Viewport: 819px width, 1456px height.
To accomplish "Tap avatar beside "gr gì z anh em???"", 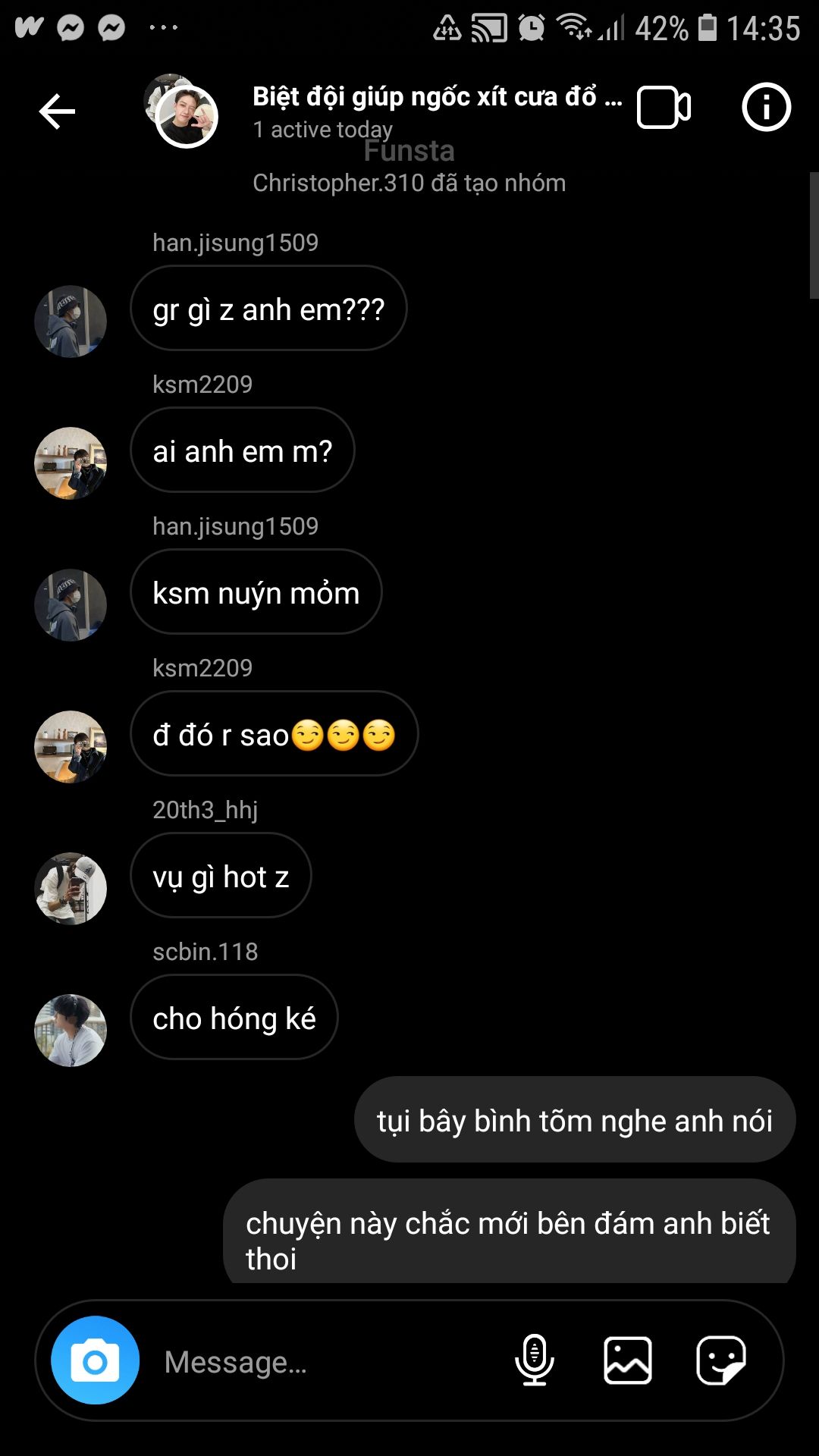I will point(71,322).
